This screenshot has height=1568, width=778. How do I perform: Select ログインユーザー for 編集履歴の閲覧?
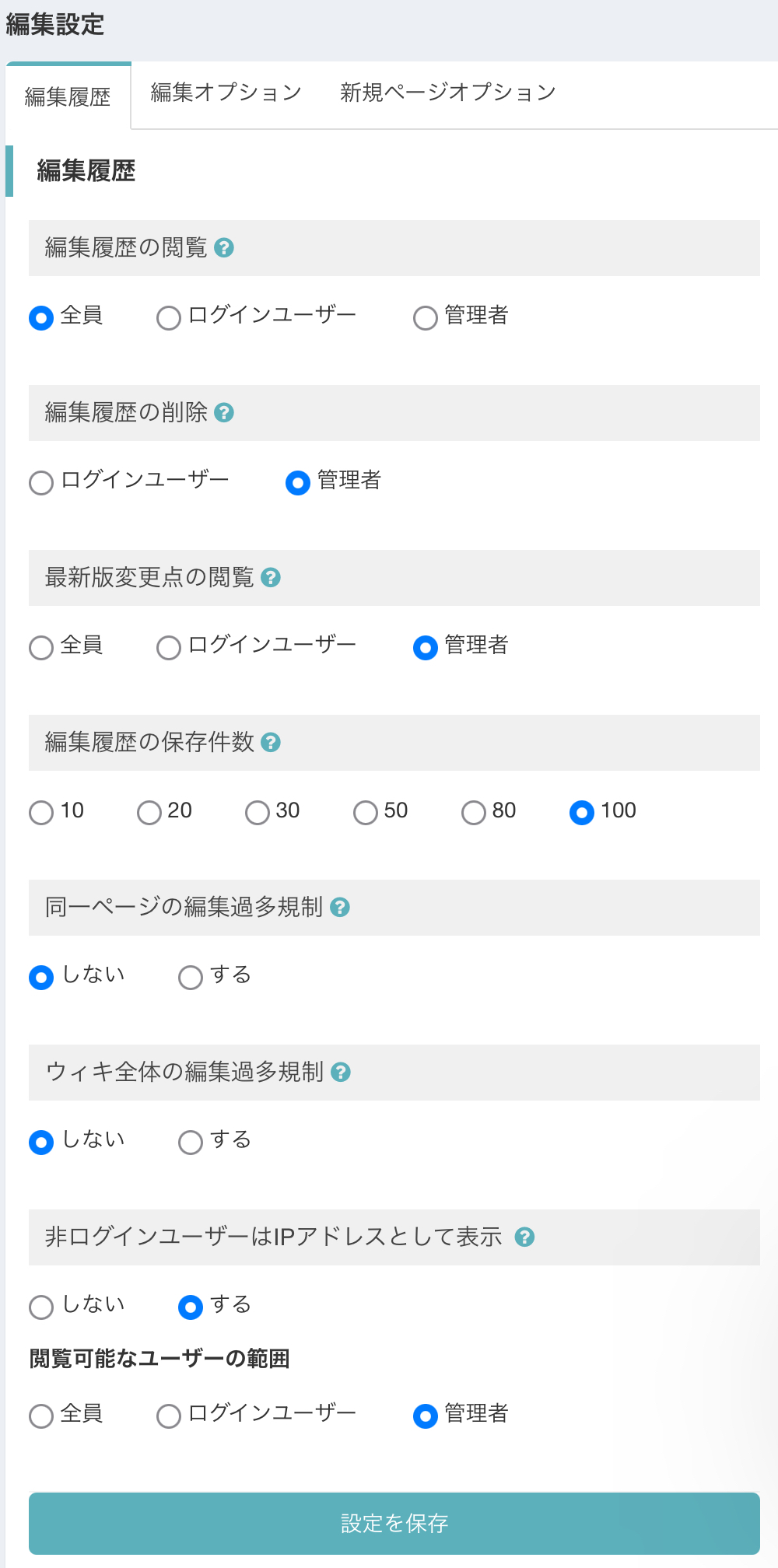169,318
